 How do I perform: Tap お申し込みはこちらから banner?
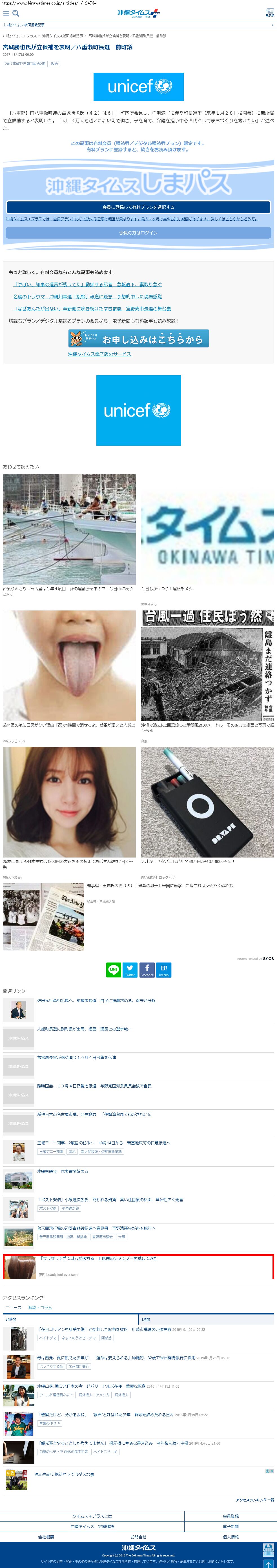[x=138, y=338]
